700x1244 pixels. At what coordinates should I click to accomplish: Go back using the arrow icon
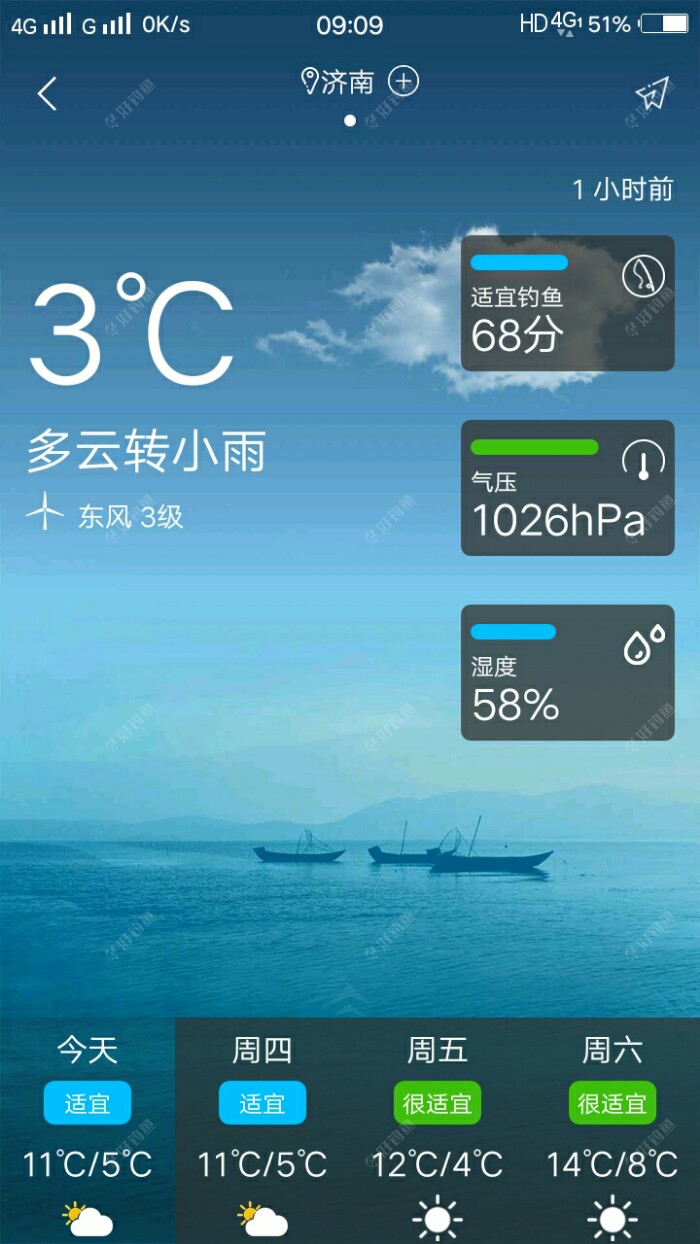pyautogui.click(x=47, y=94)
